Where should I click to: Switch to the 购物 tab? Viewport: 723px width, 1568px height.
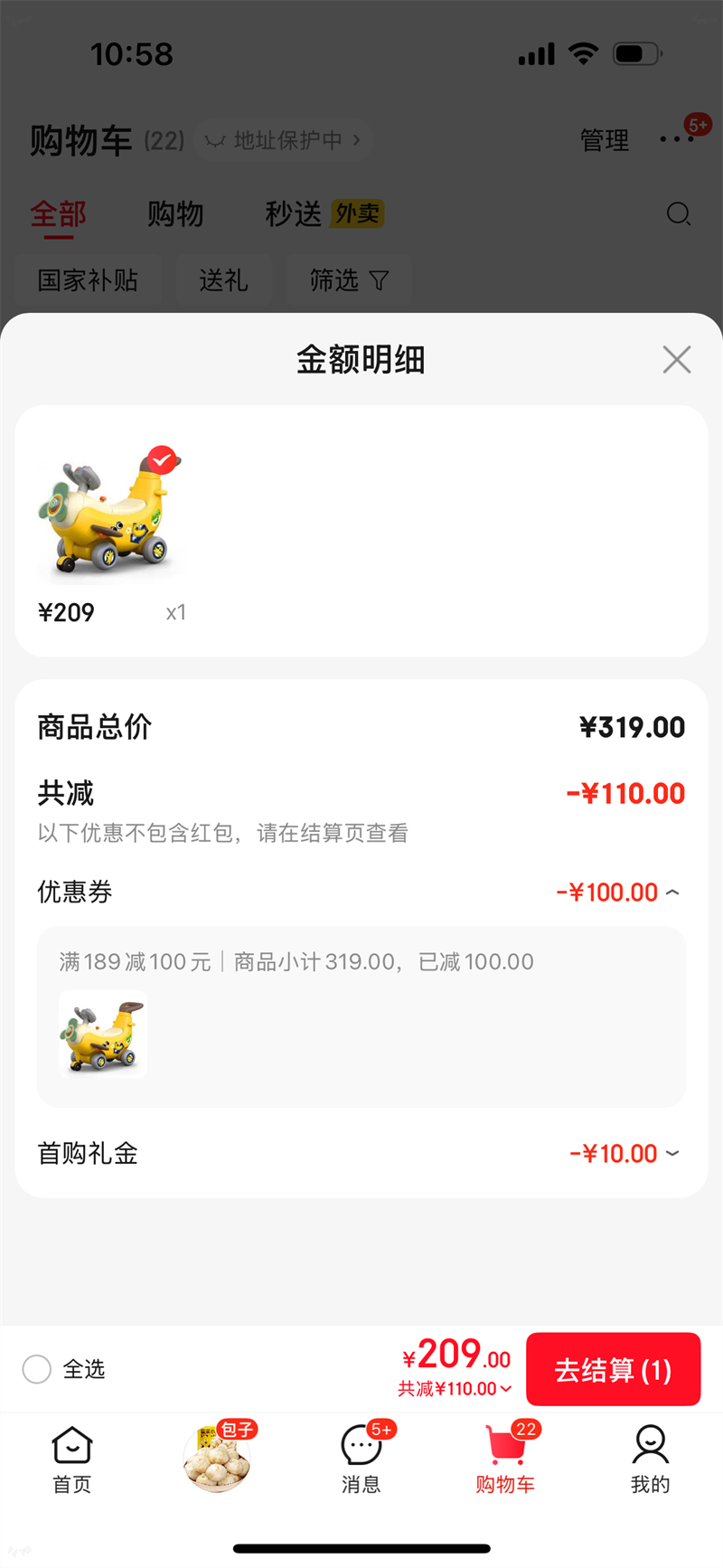point(174,214)
